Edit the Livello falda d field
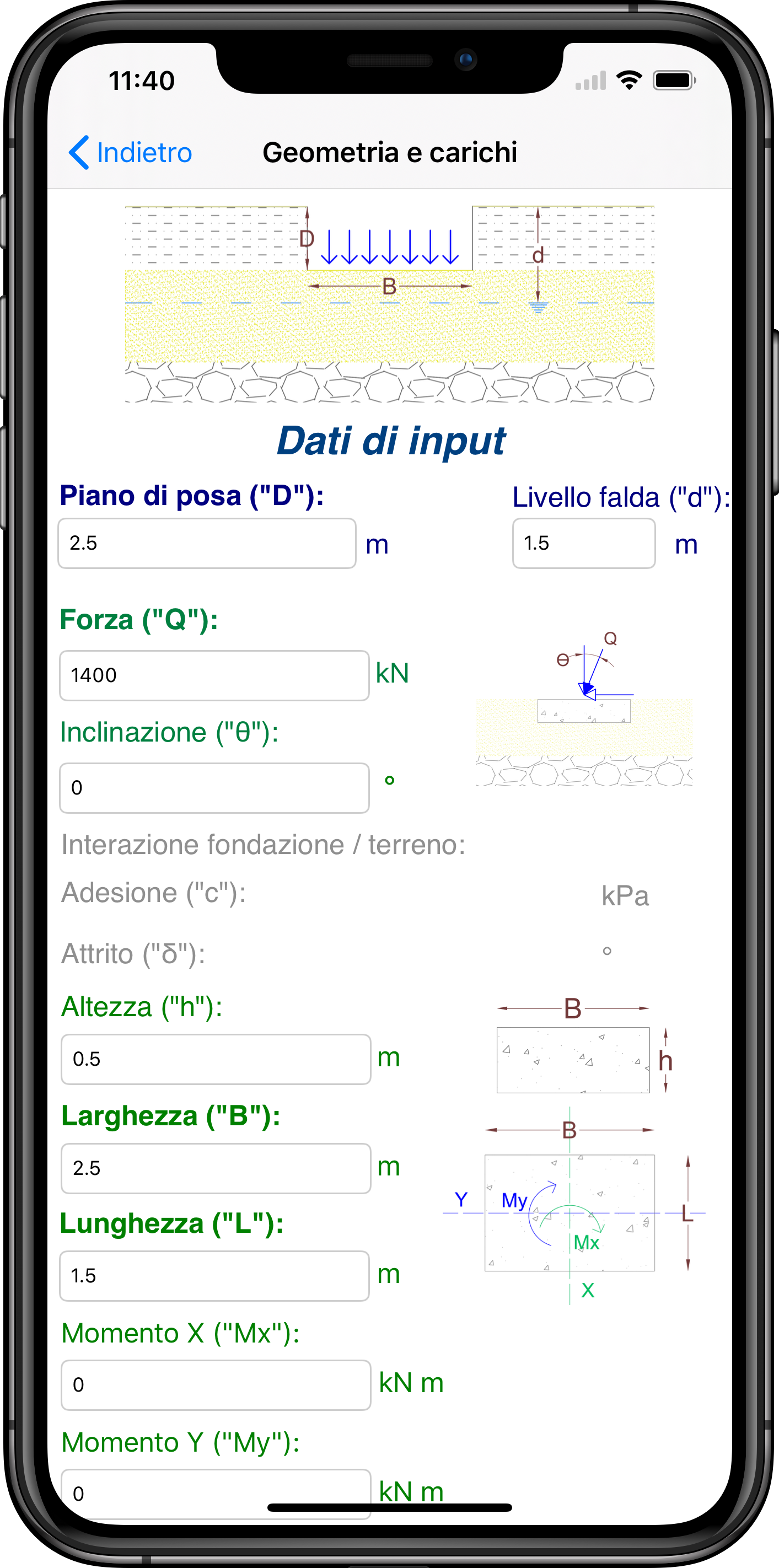 pyautogui.click(x=583, y=543)
